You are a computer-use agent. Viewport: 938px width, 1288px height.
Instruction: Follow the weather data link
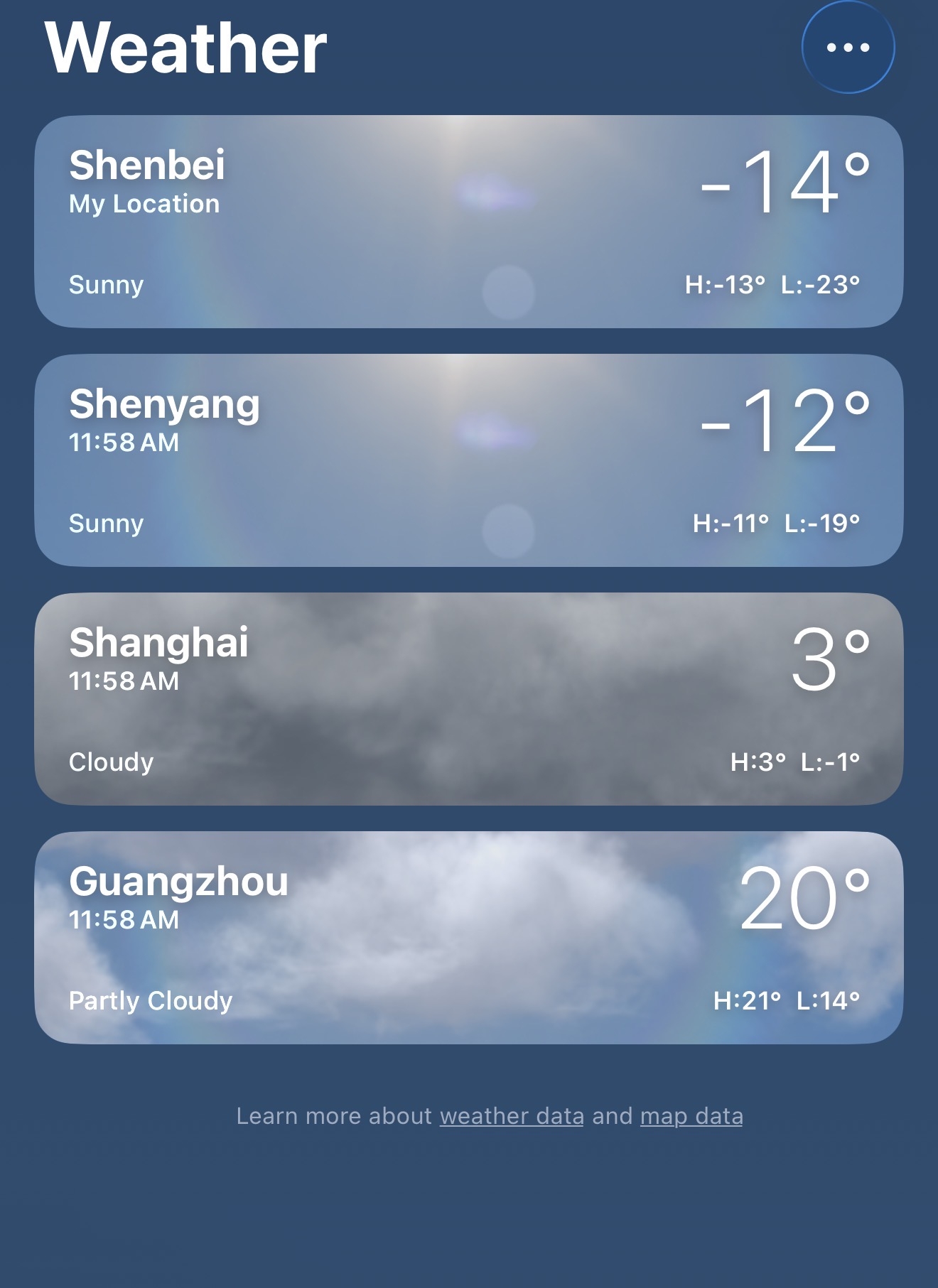click(x=512, y=1116)
